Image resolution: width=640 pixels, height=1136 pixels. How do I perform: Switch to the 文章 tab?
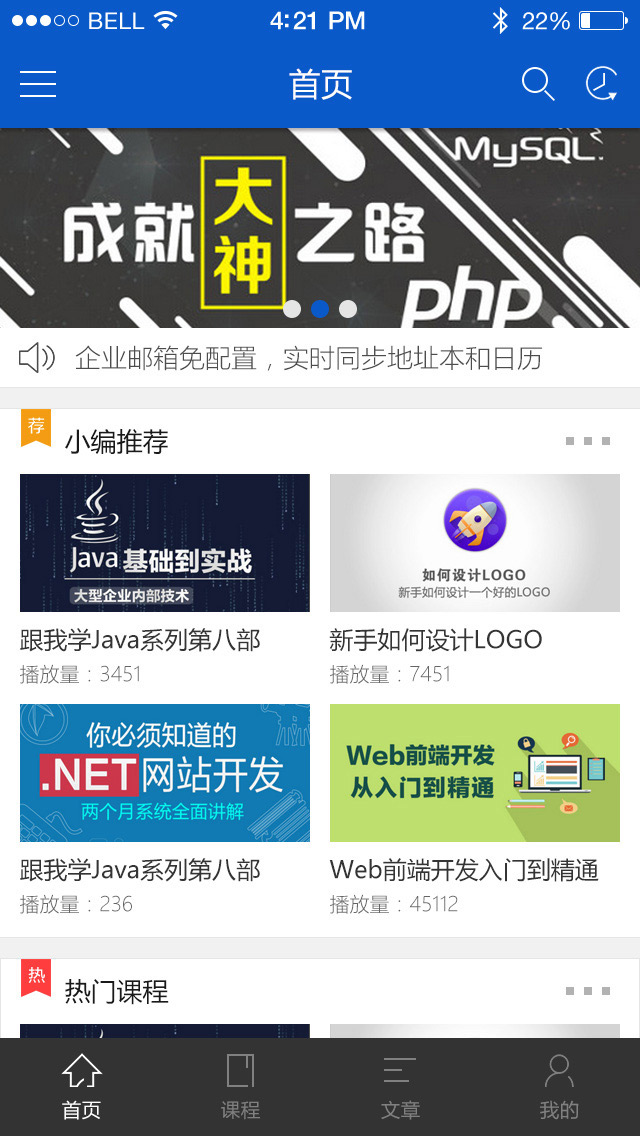click(400, 1087)
